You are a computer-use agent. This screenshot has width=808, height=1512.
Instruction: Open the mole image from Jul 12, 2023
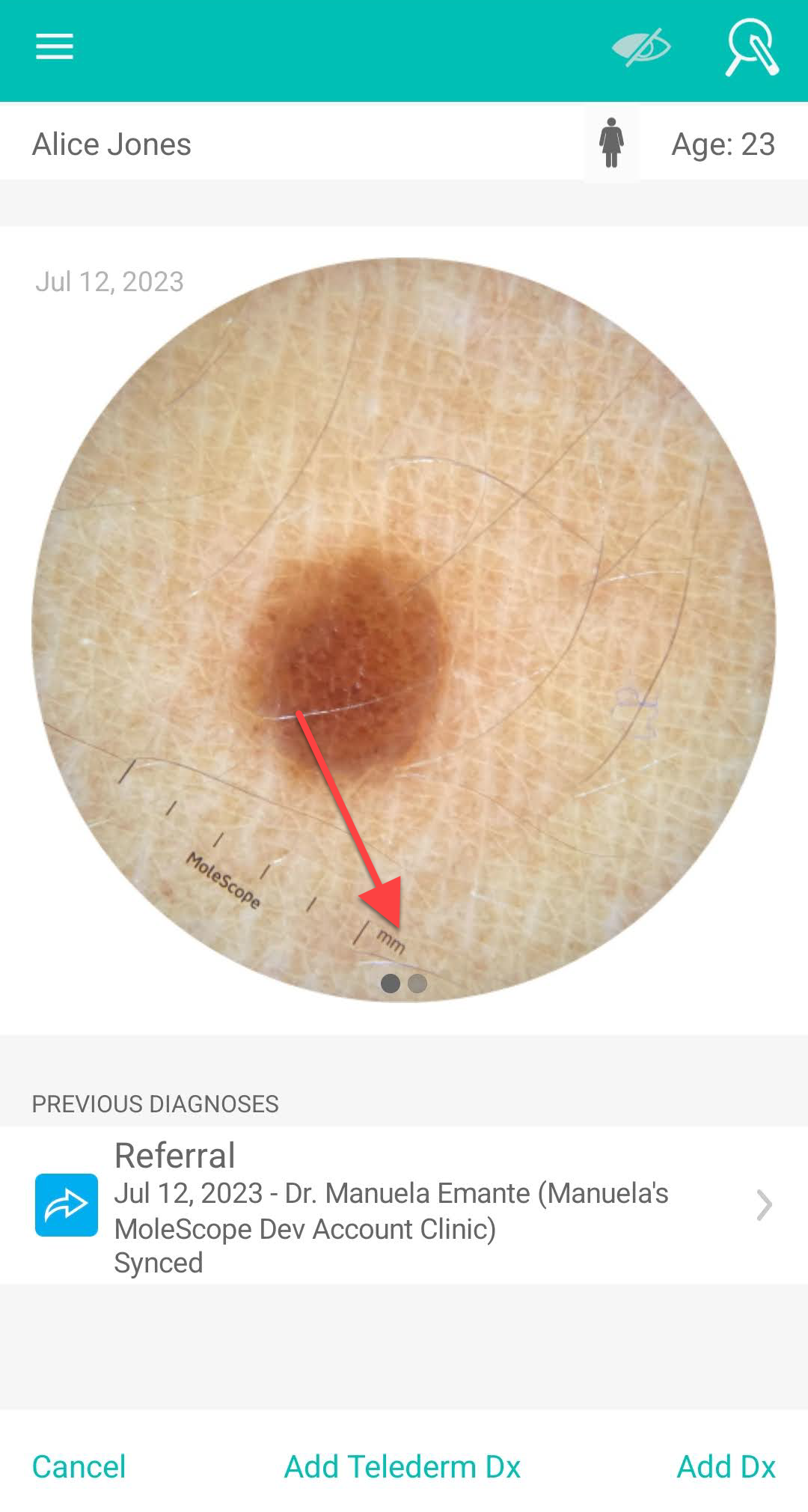point(404,629)
